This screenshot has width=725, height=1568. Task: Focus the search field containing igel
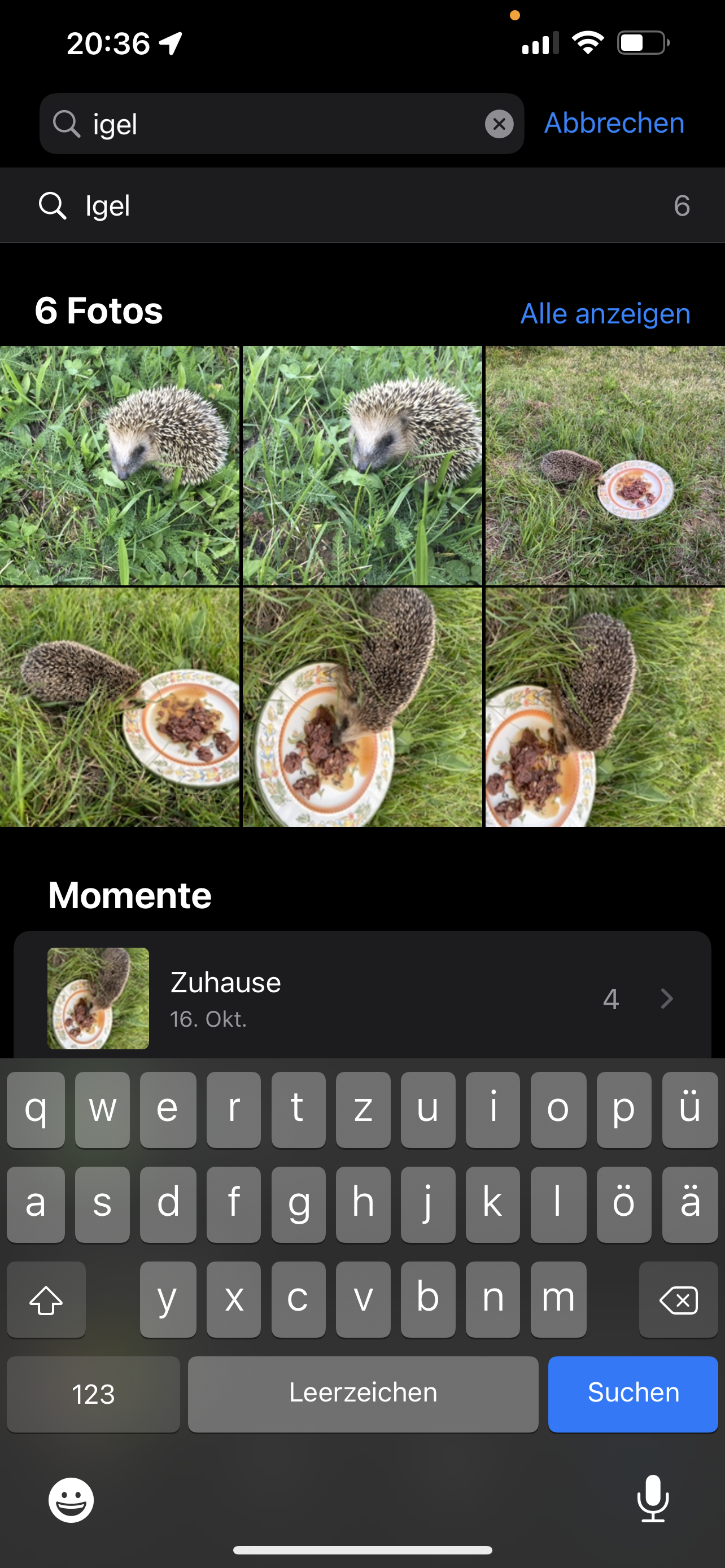(280, 124)
